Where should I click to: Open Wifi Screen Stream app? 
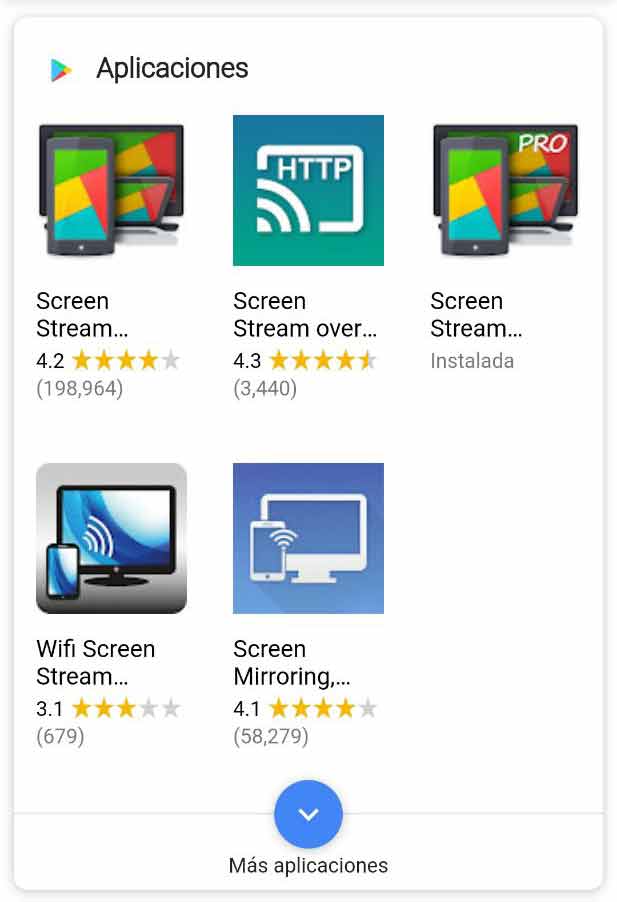click(111, 538)
